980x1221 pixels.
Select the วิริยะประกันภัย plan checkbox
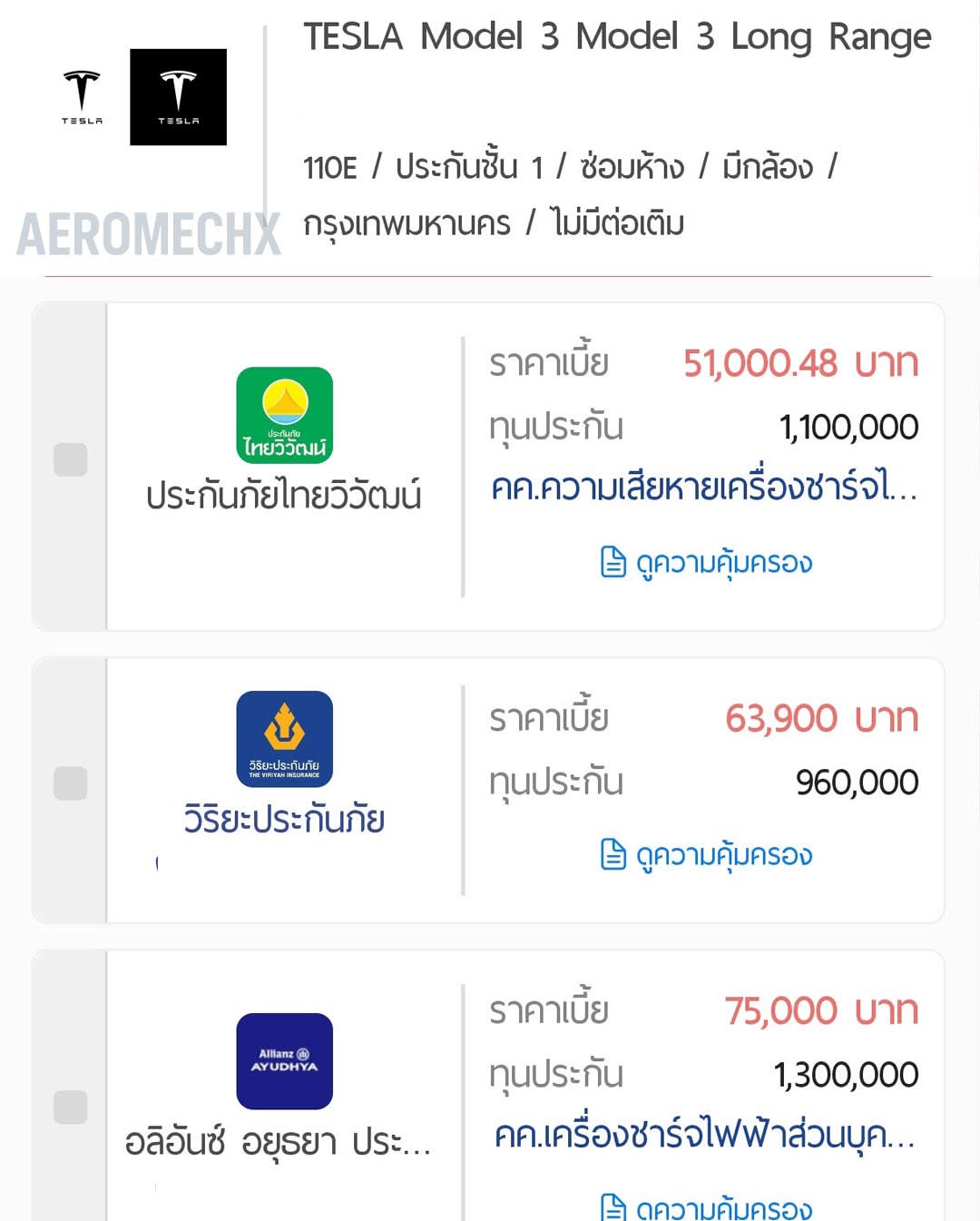point(71,783)
